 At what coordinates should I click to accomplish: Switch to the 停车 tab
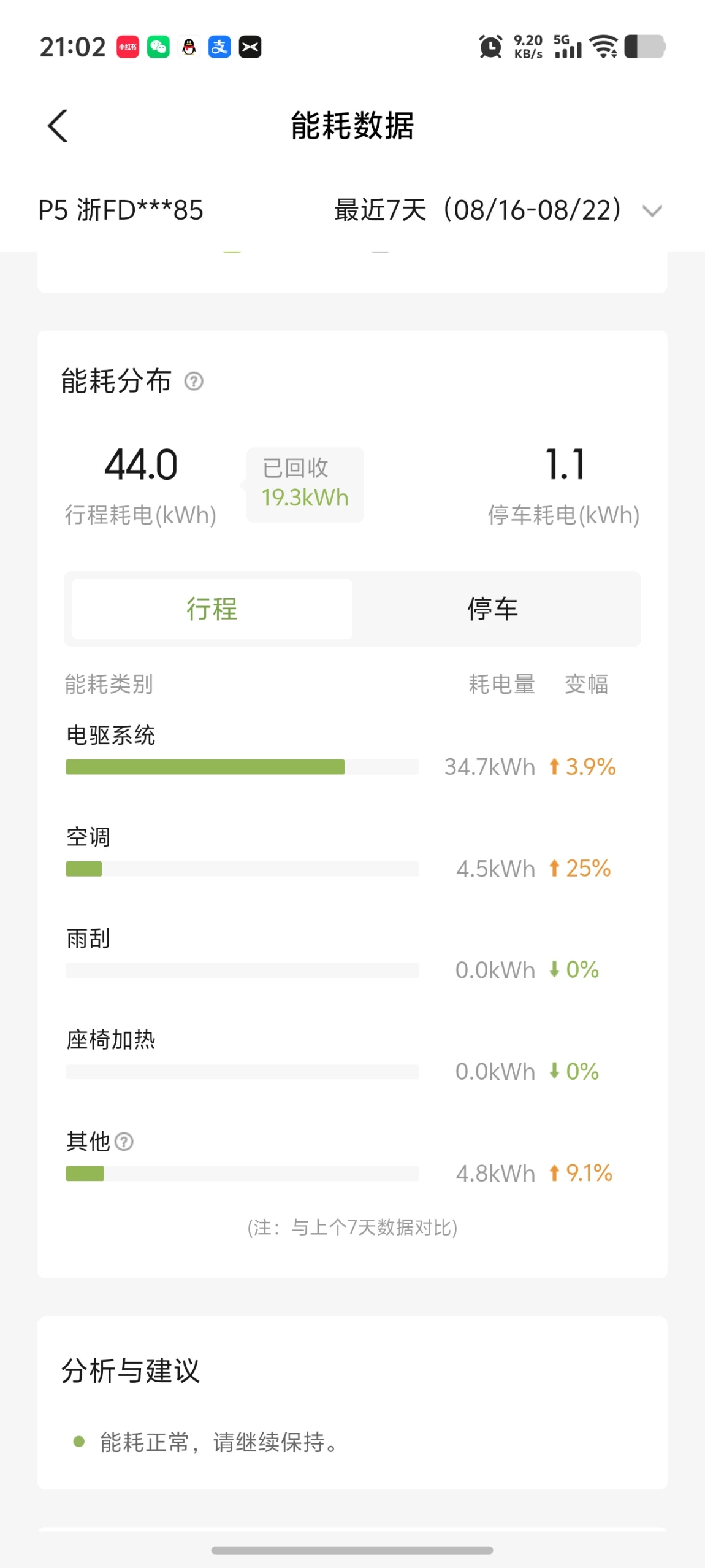point(493,609)
